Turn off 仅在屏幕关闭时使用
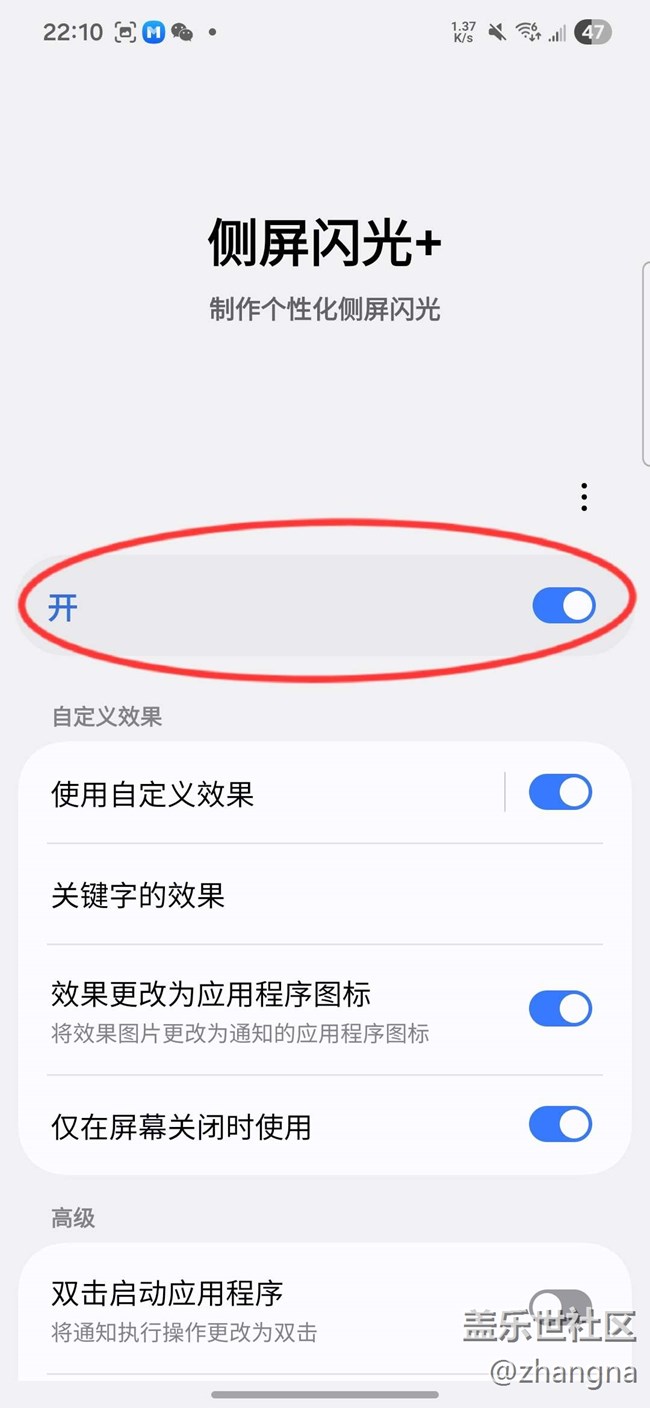This screenshot has height=1408, width=650. tap(560, 1125)
